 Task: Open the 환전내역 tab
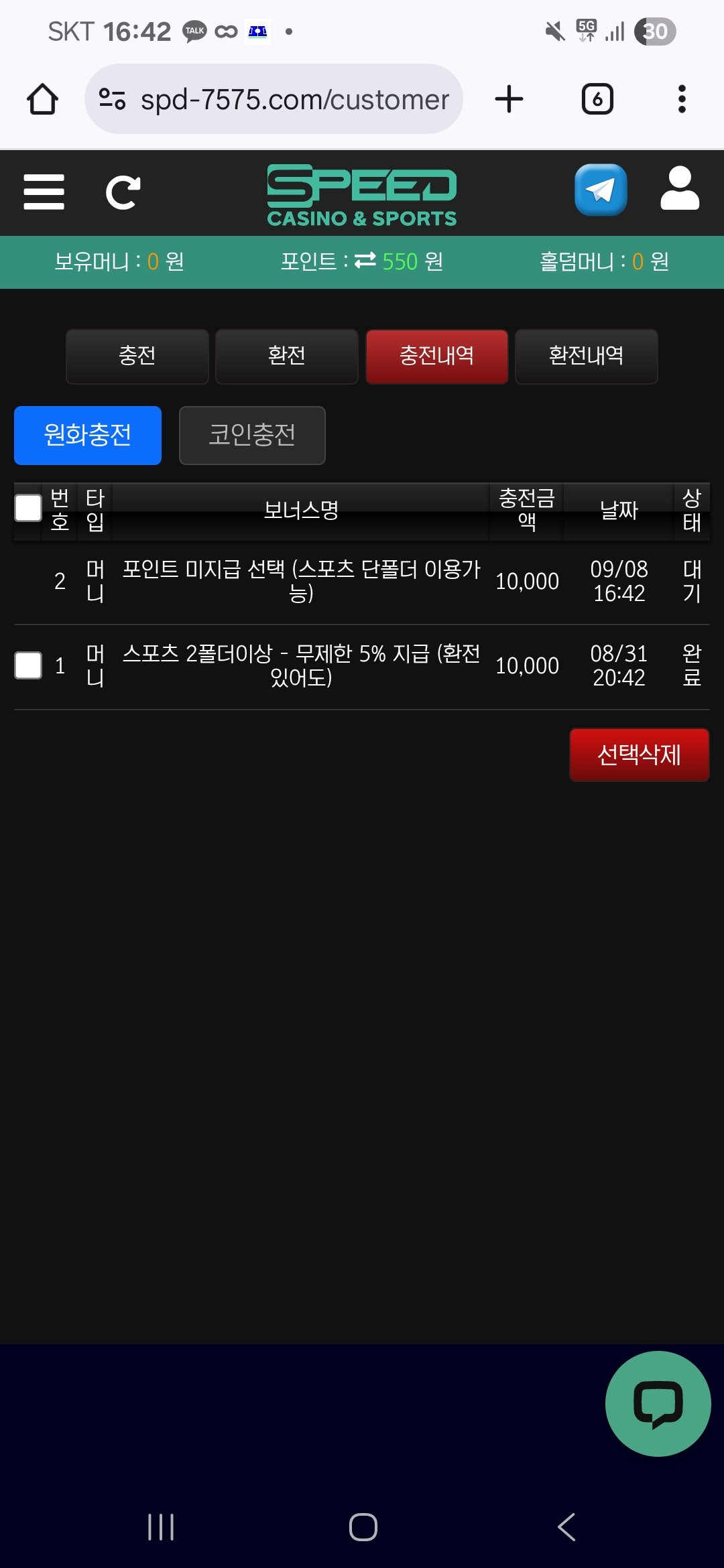click(x=586, y=356)
